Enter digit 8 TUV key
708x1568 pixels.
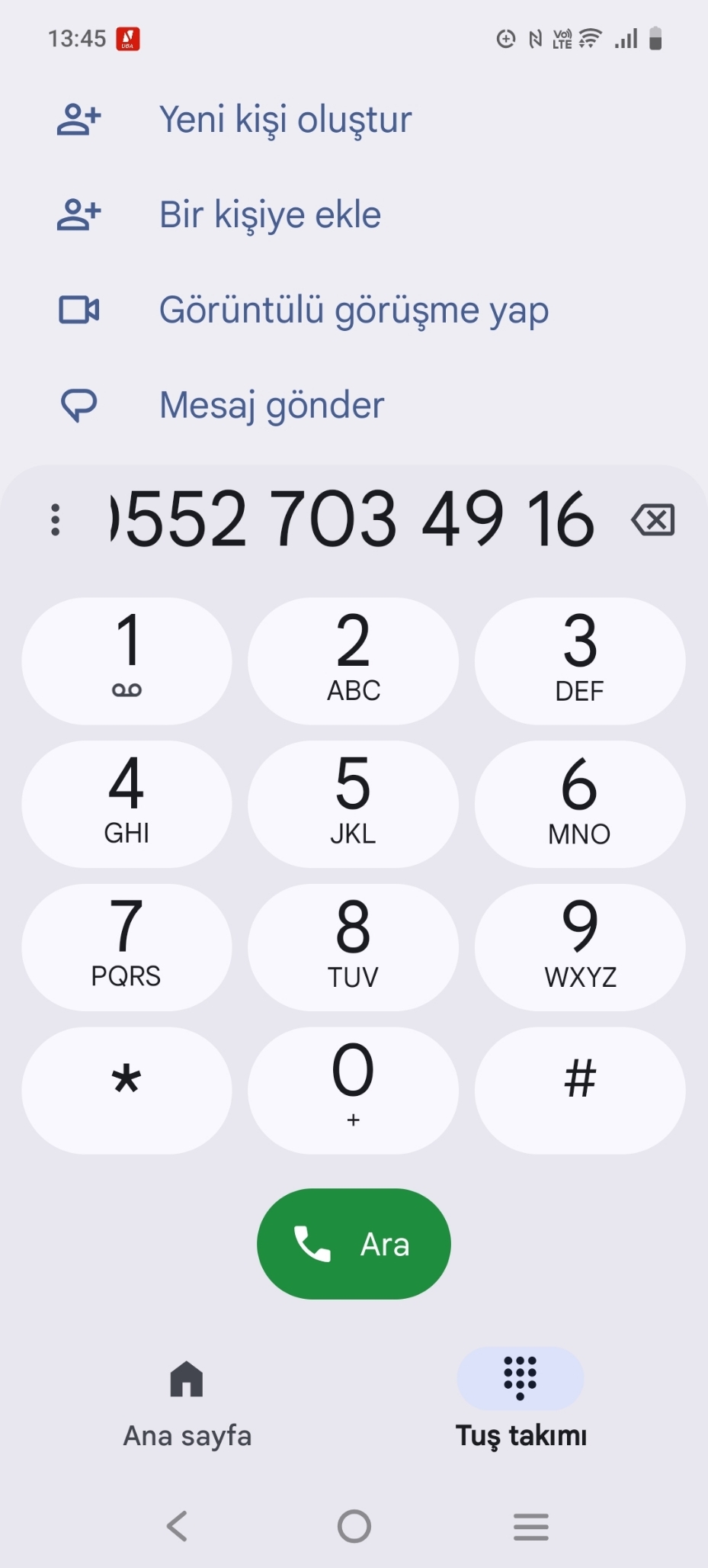(354, 947)
